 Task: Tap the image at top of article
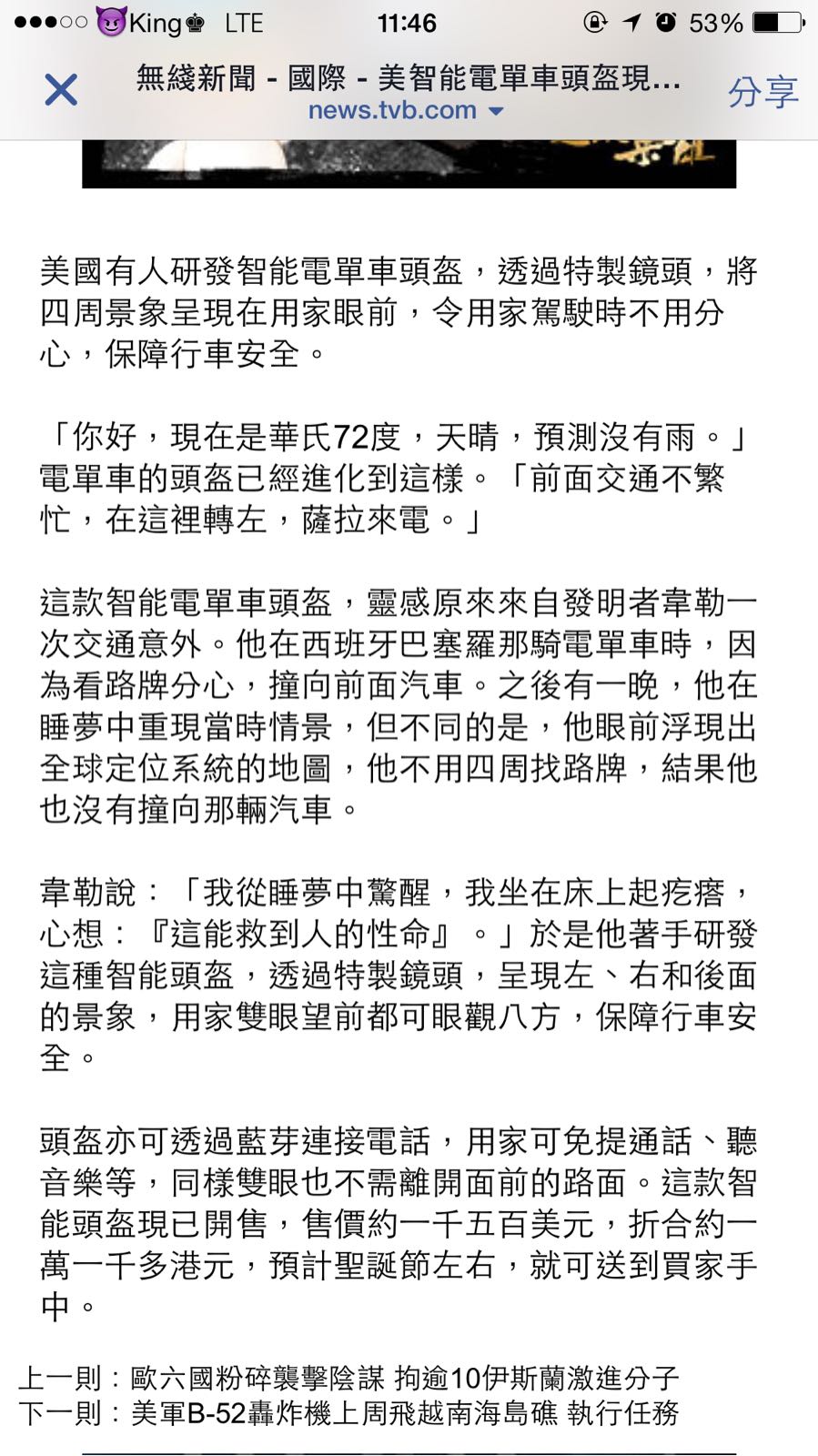[x=409, y=164]
